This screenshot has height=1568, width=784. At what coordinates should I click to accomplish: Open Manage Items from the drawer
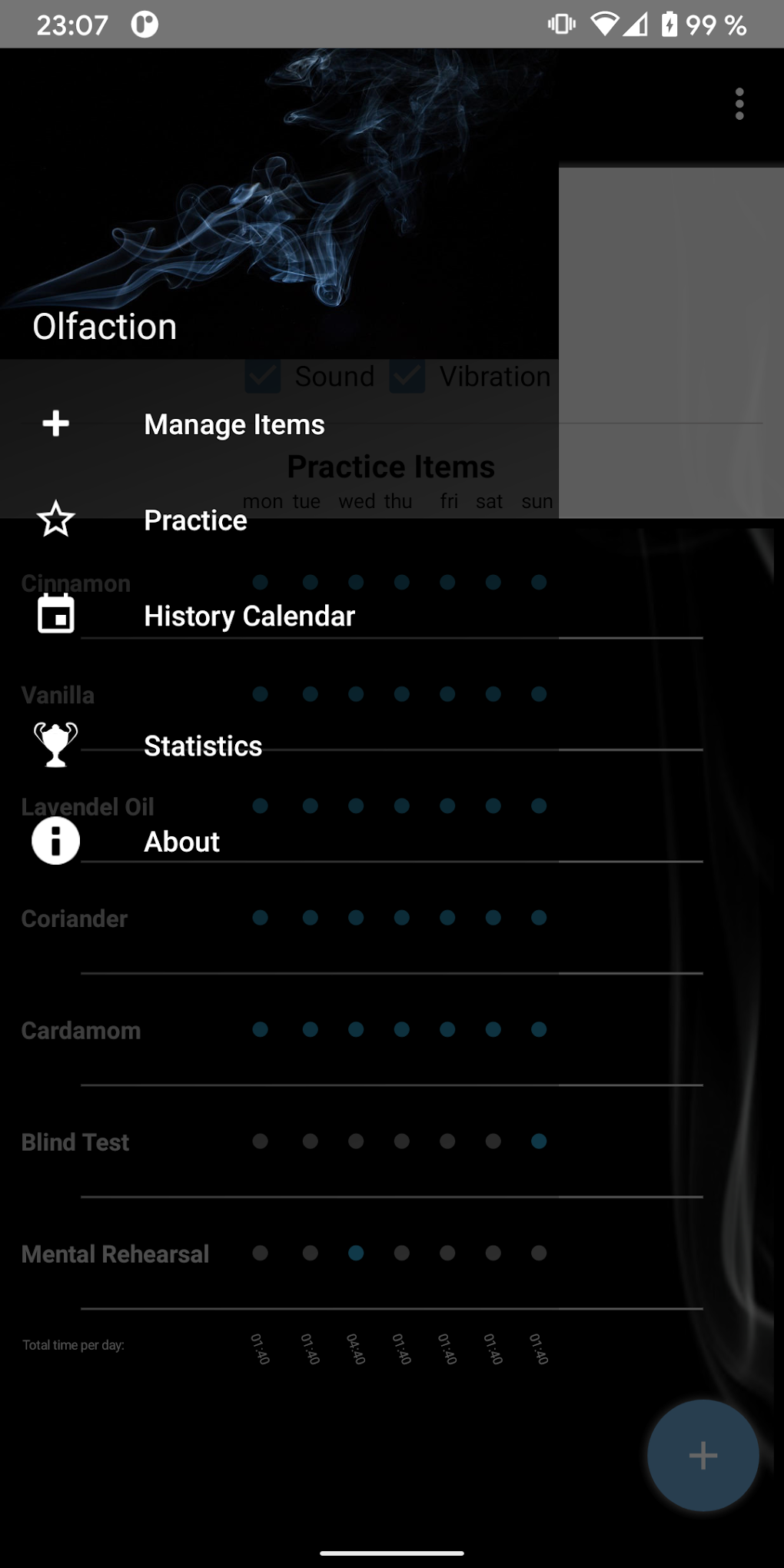click(234, 425)
